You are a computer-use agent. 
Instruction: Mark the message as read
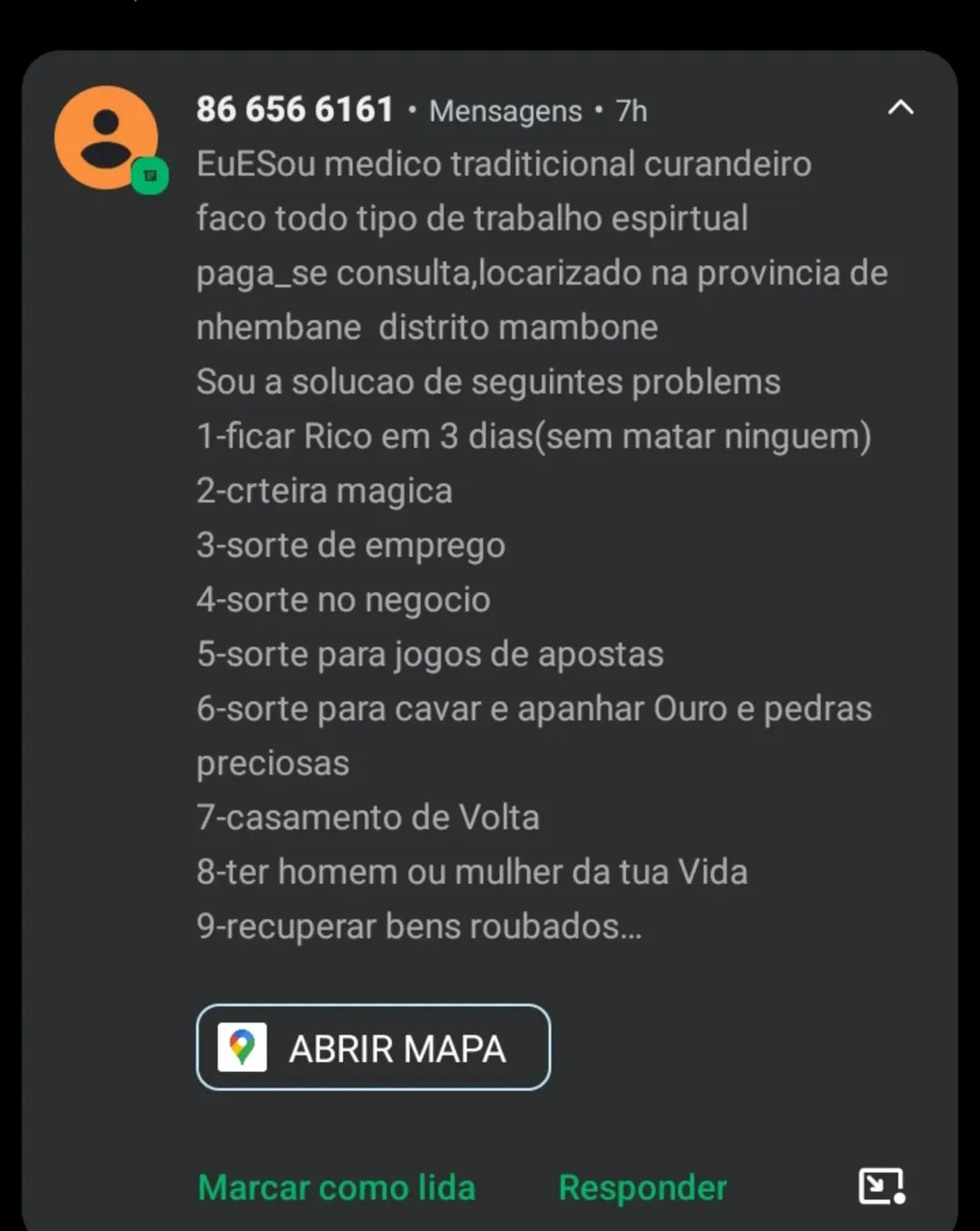(337, 1187)
